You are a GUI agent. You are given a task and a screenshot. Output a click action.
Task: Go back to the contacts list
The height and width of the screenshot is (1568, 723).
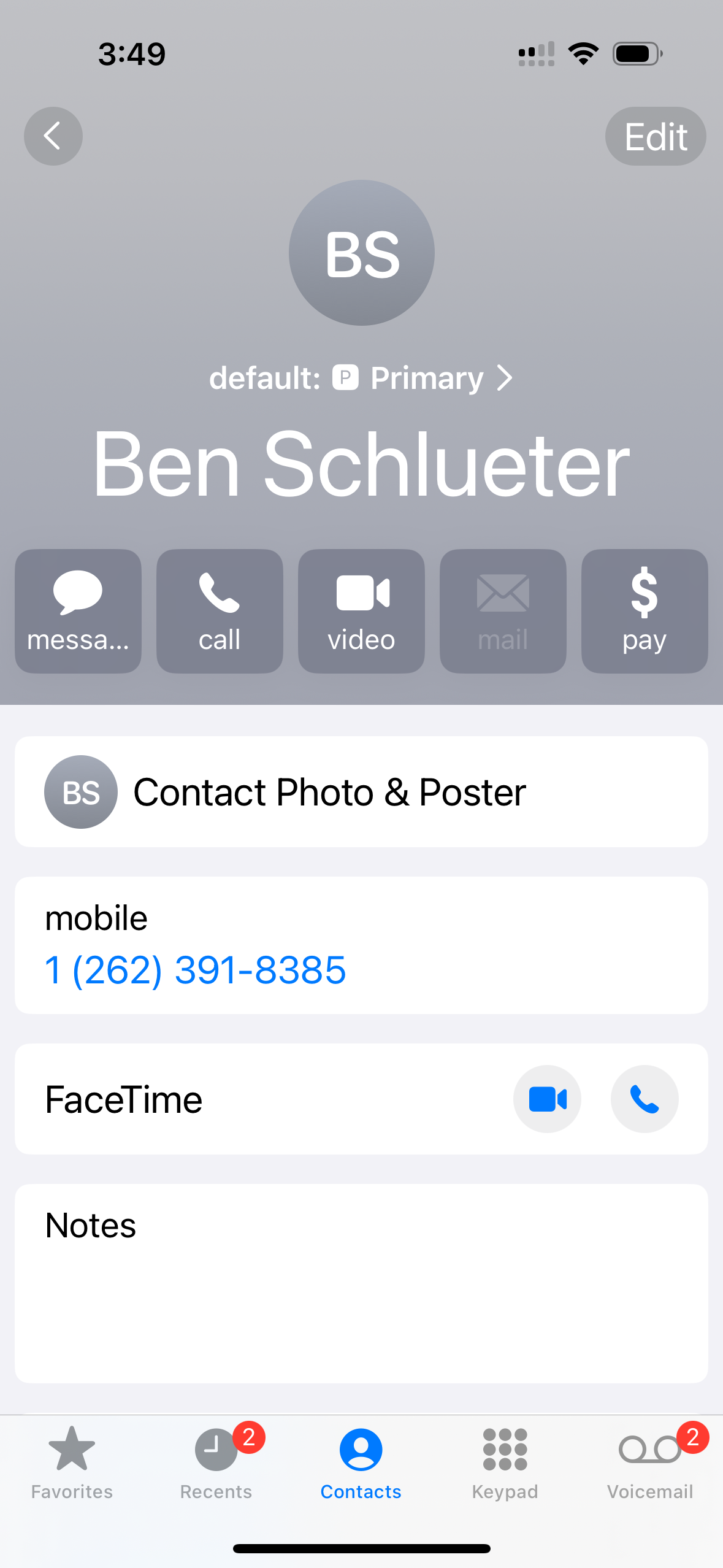click(x=53, y=136)
